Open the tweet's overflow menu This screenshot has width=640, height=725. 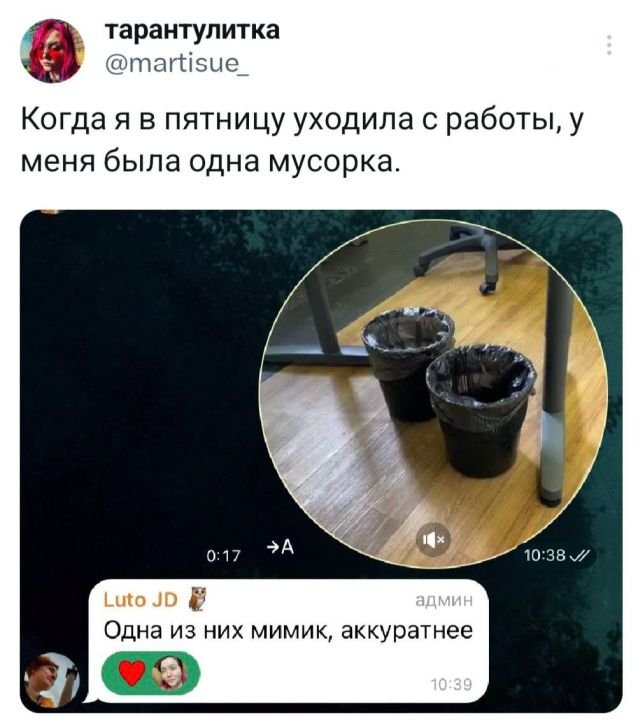coord(609,46)
